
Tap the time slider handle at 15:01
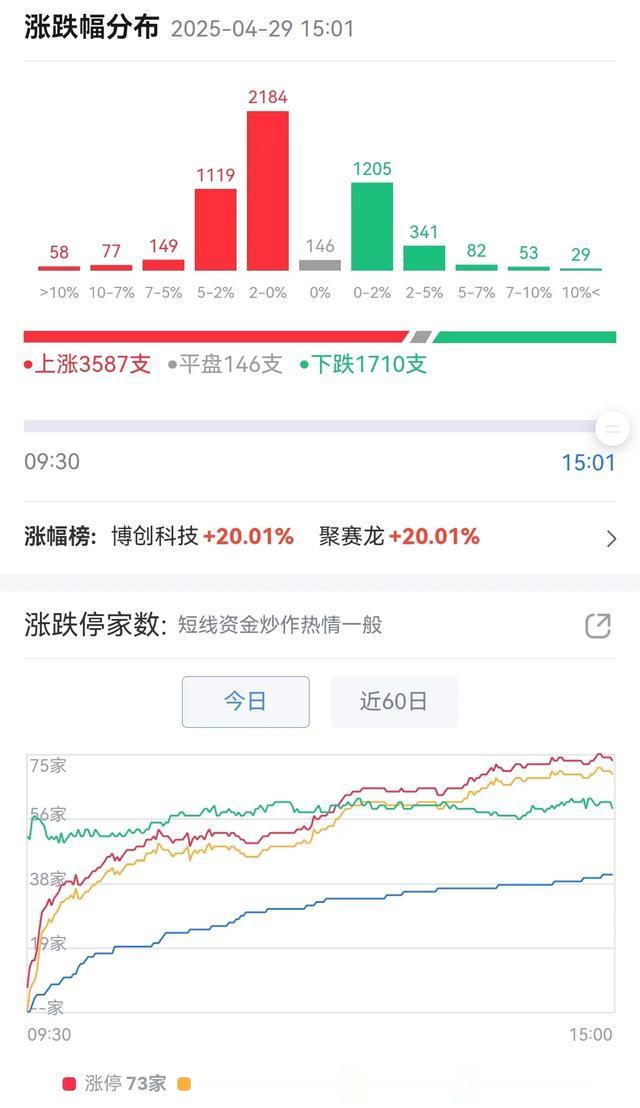tap(612, 430)
